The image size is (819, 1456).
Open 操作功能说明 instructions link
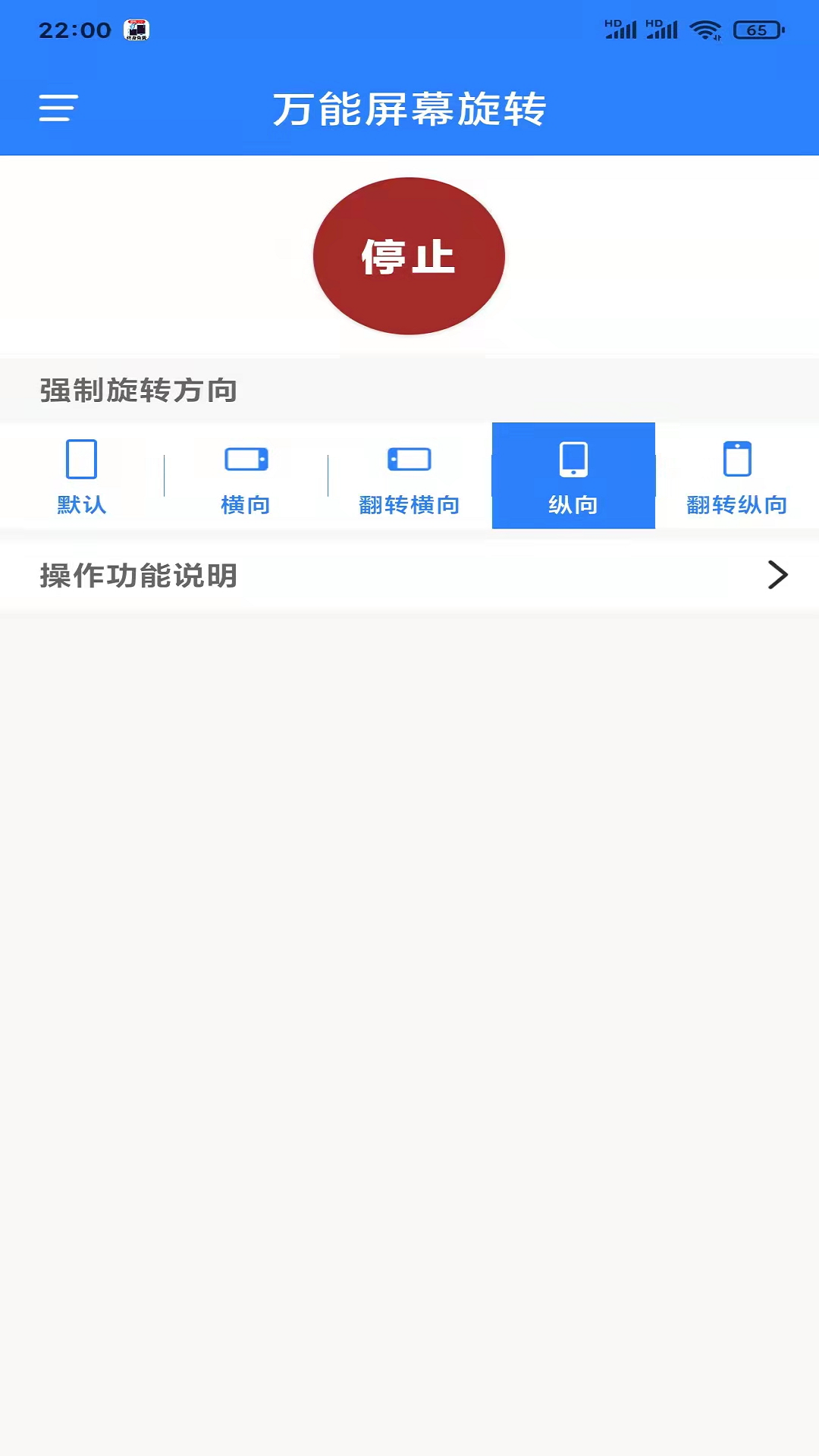point(139,575)
